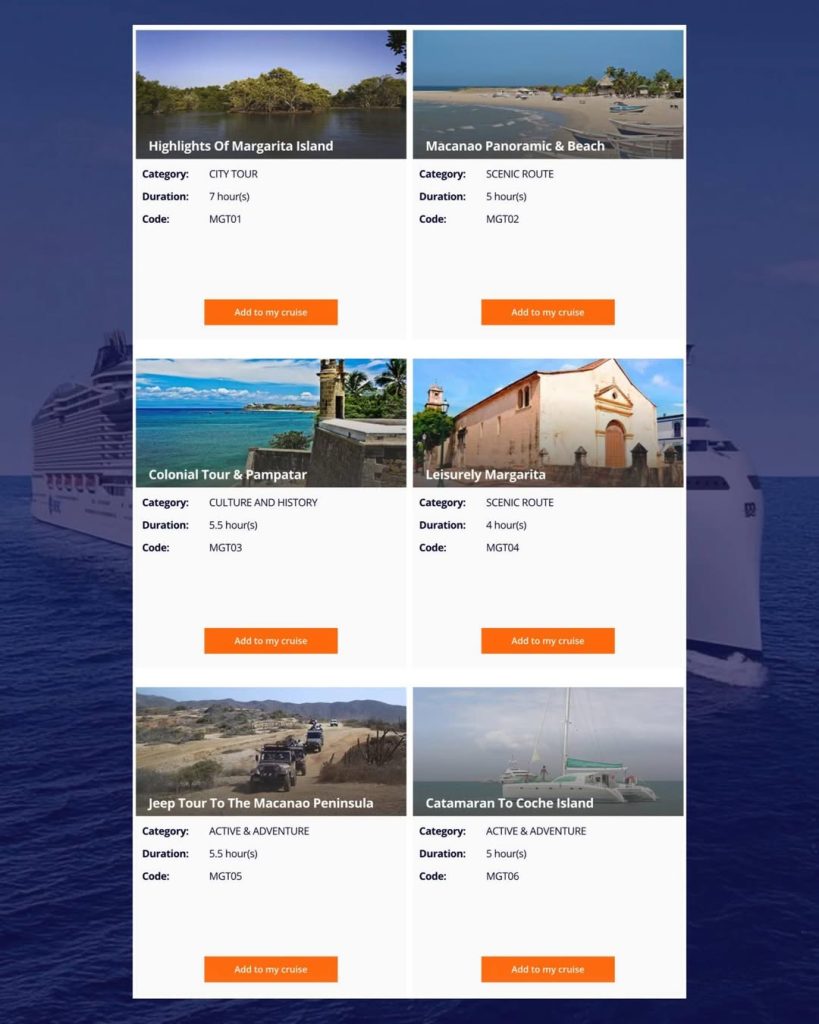Add Macanao Panoramic & Beach to my cruise

pyautogui.click(x=547, y=312)
